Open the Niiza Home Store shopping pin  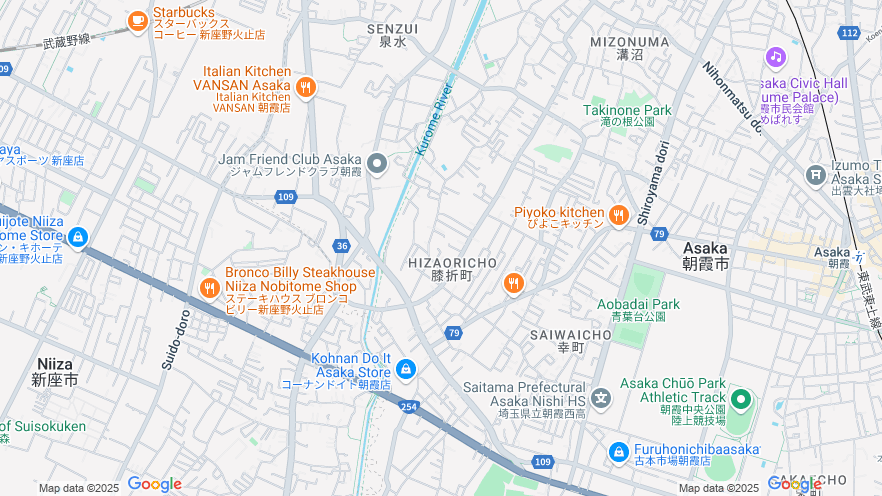point(78,238)
